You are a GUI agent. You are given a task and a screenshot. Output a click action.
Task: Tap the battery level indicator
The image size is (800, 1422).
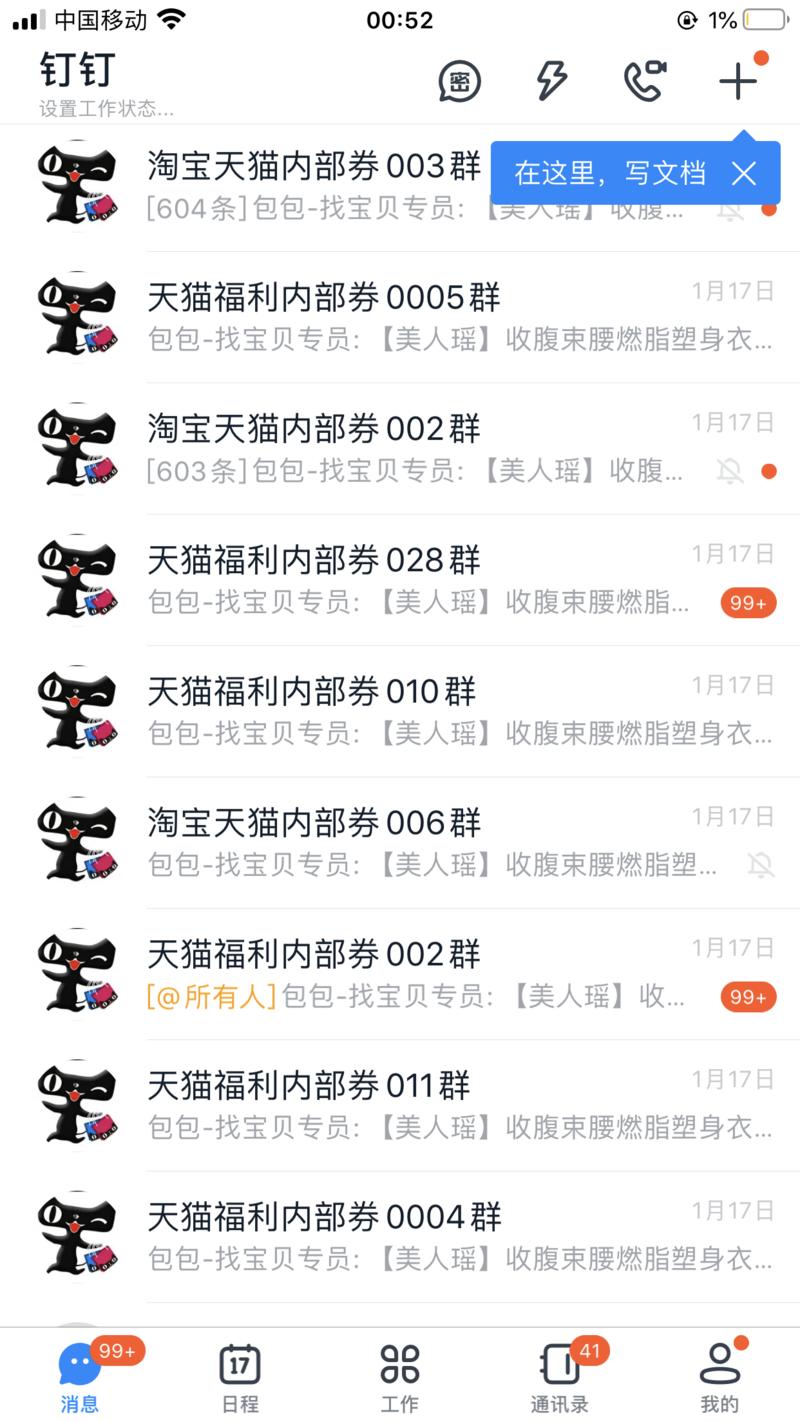(x=764, y=20)
